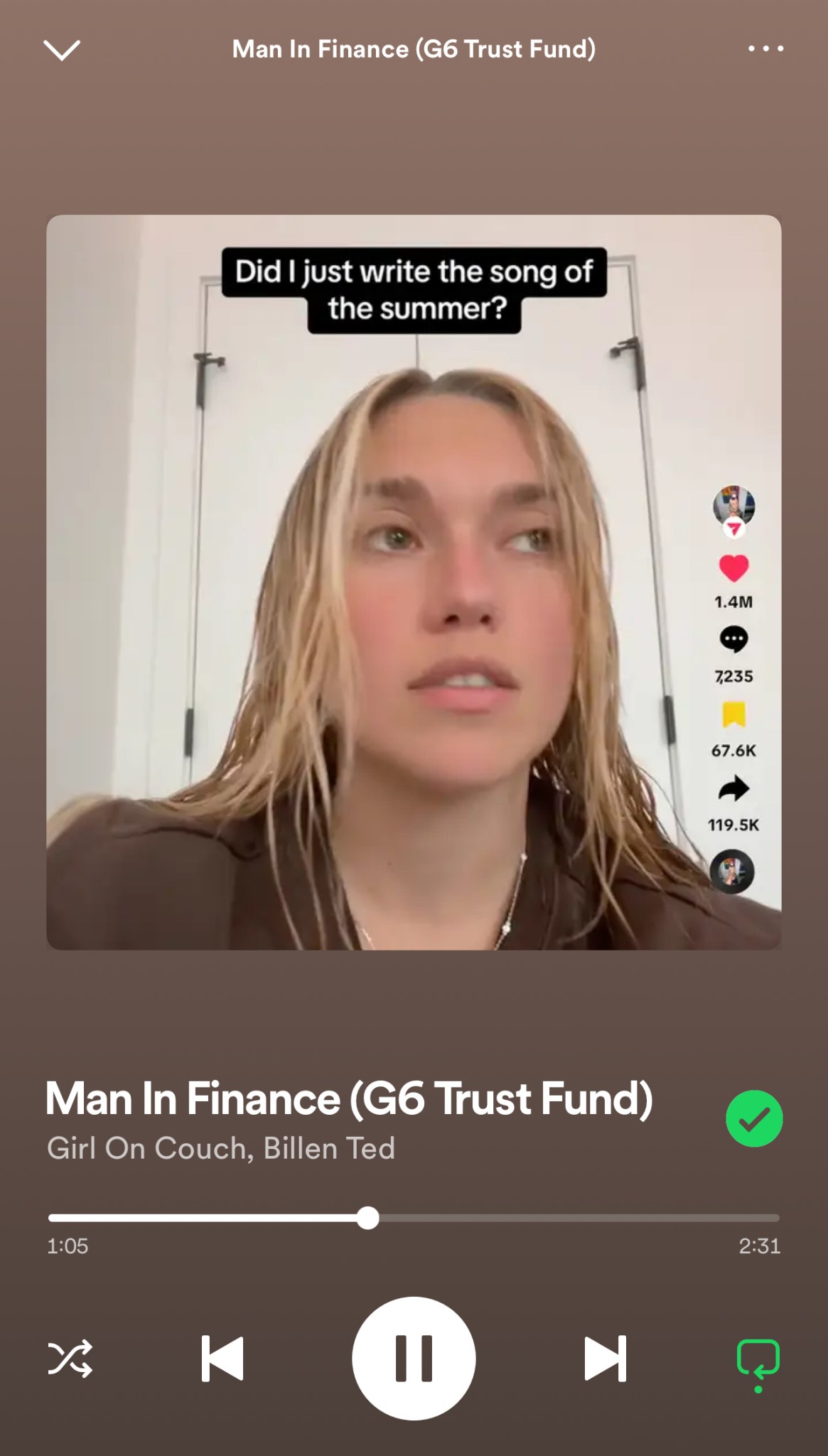The height and width of the screenshot is (1456, 828).
Task: Tap the Man In Finance album artwork
Action: click(x=414, y=582)
